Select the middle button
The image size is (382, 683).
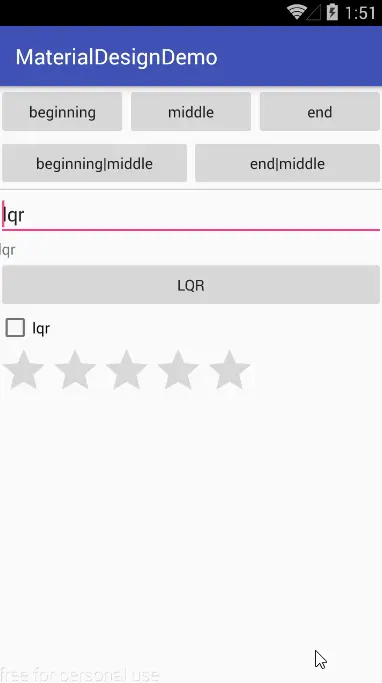191,112
